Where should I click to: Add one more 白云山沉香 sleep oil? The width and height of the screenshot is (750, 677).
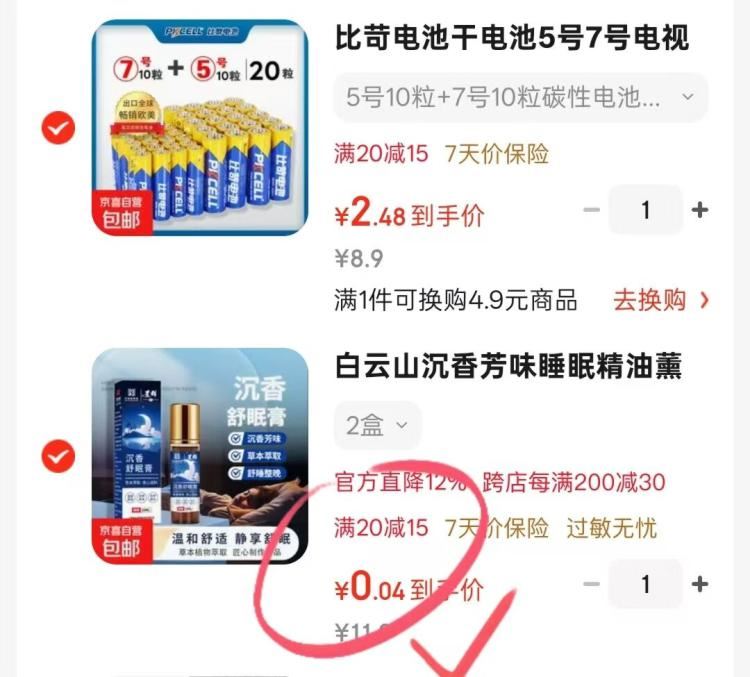pyautogui.click(x=700, y=584)
